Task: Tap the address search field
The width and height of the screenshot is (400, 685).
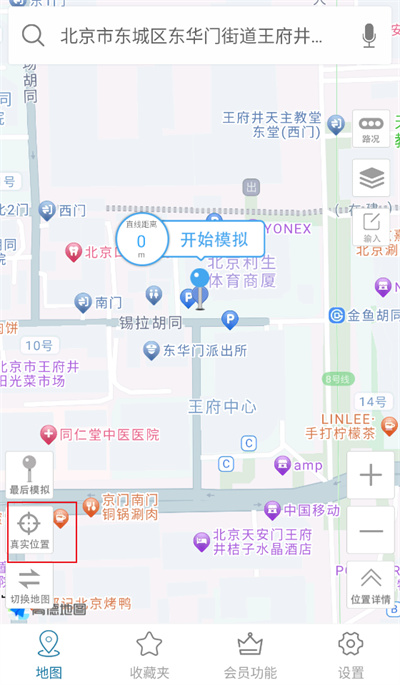Action: click(191, 35)
